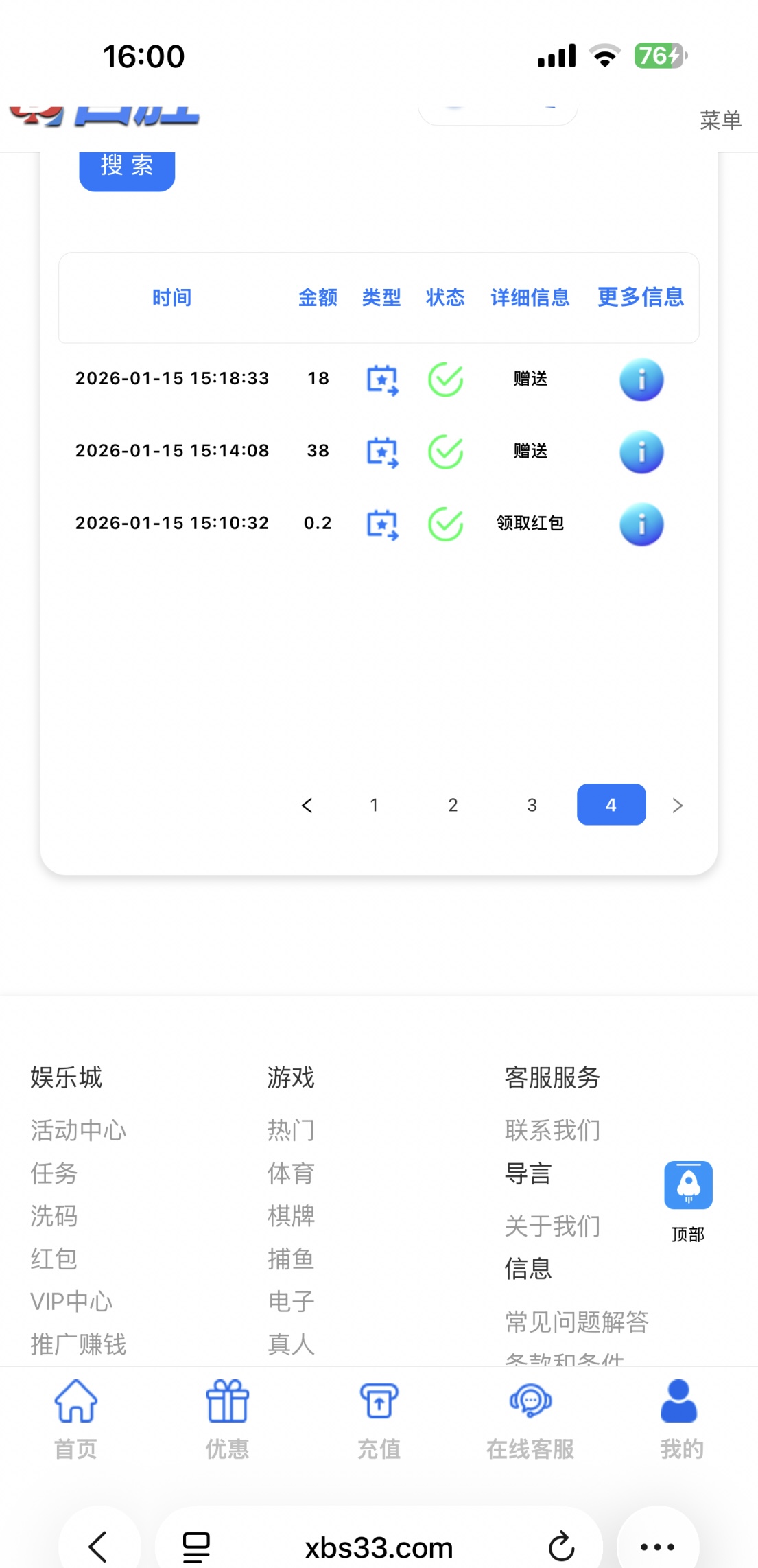Open the 菜单 menu

pos(720,121)
